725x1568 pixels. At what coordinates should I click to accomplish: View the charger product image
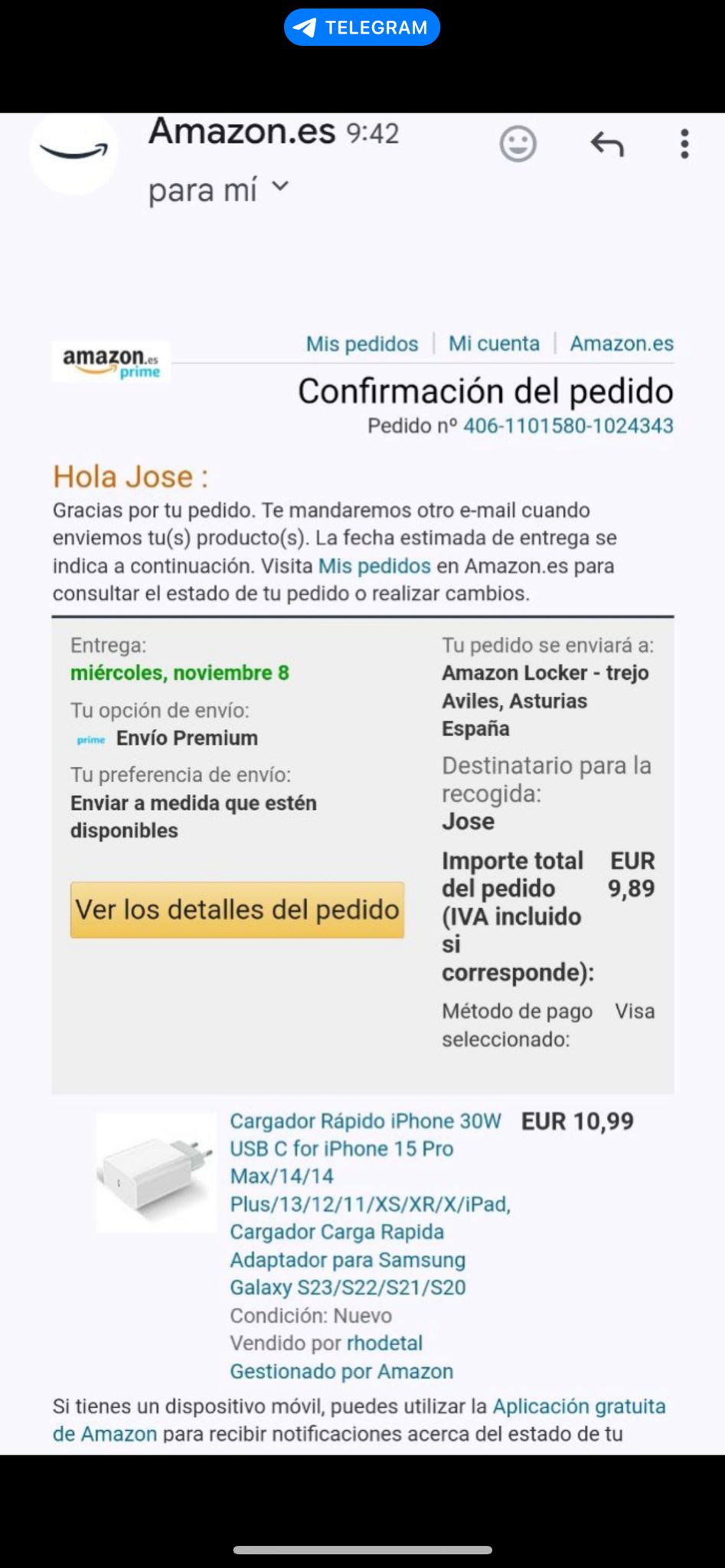click(x=156, y=1172)
